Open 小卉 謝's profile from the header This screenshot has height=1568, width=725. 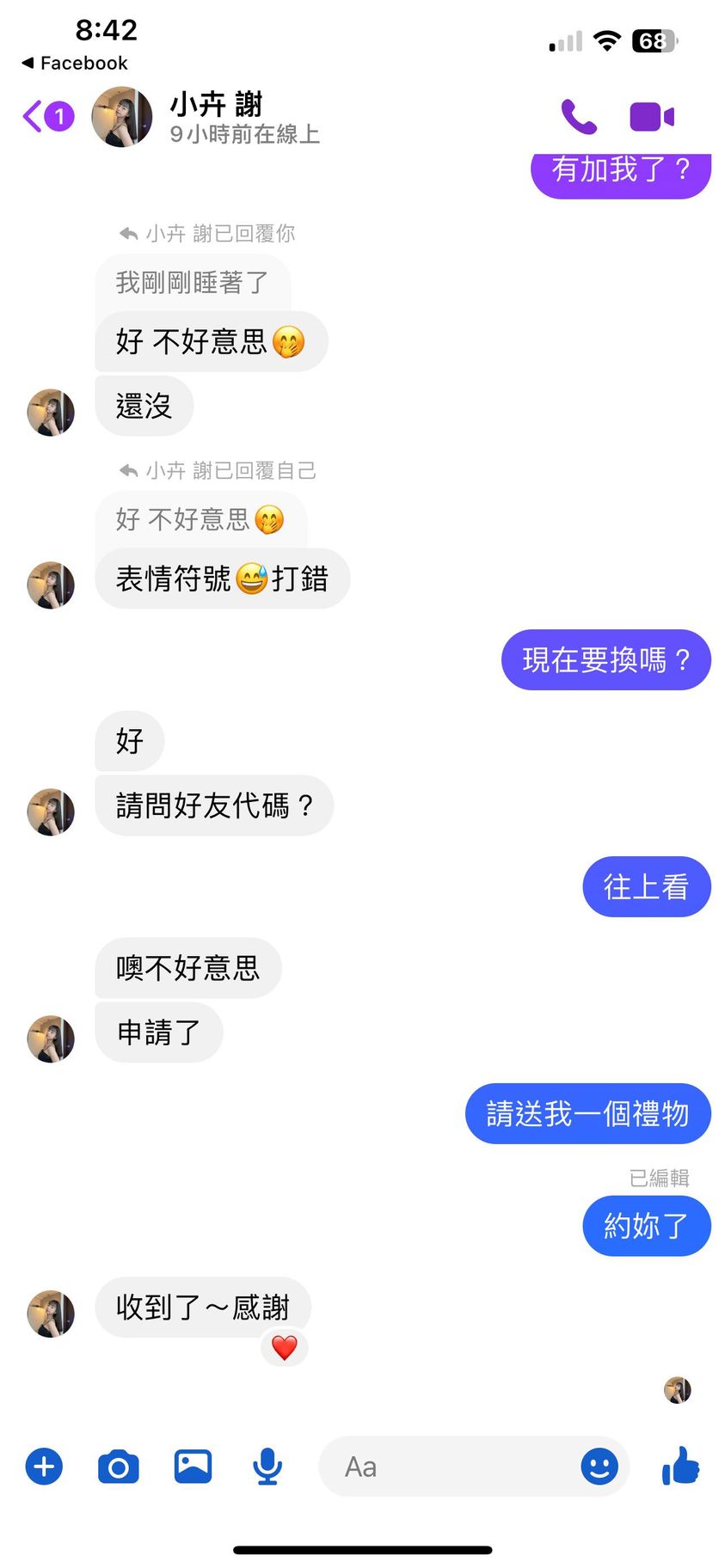[x=215, y=117]
